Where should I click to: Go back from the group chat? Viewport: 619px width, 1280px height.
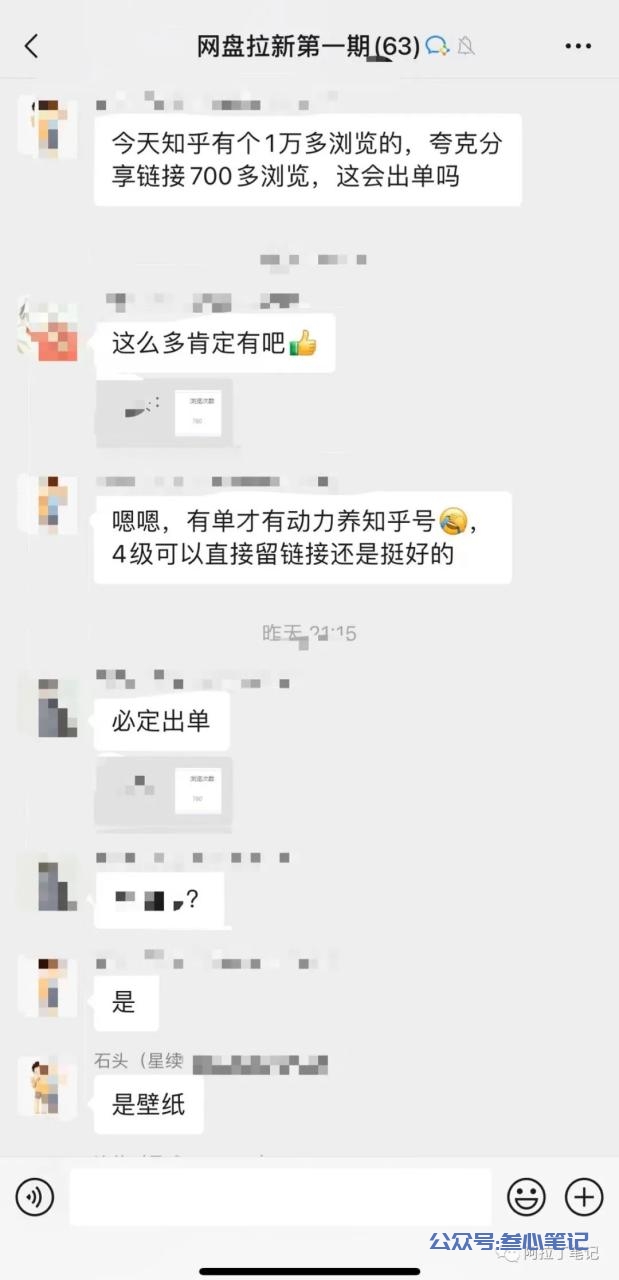coord(31,46)
